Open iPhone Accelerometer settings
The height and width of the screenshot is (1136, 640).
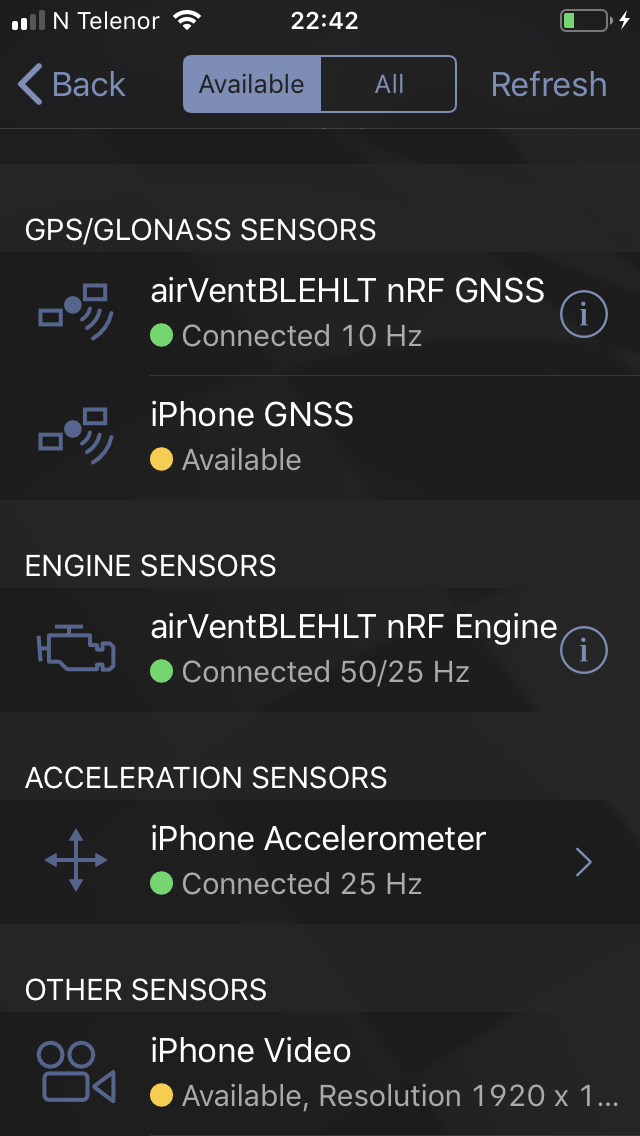(320, 861)
